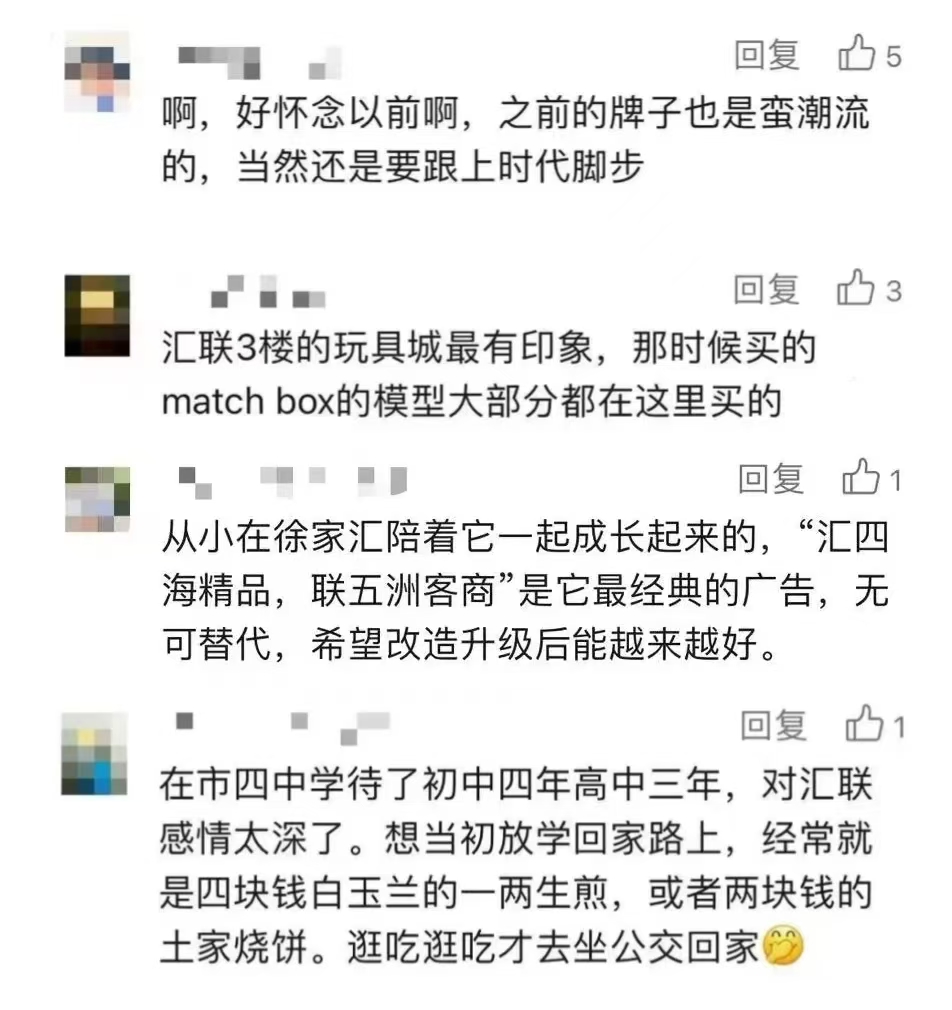The image size is (952, 1010).
Task: View profile of the 市四中学 commenter
Action: point(95,755)
